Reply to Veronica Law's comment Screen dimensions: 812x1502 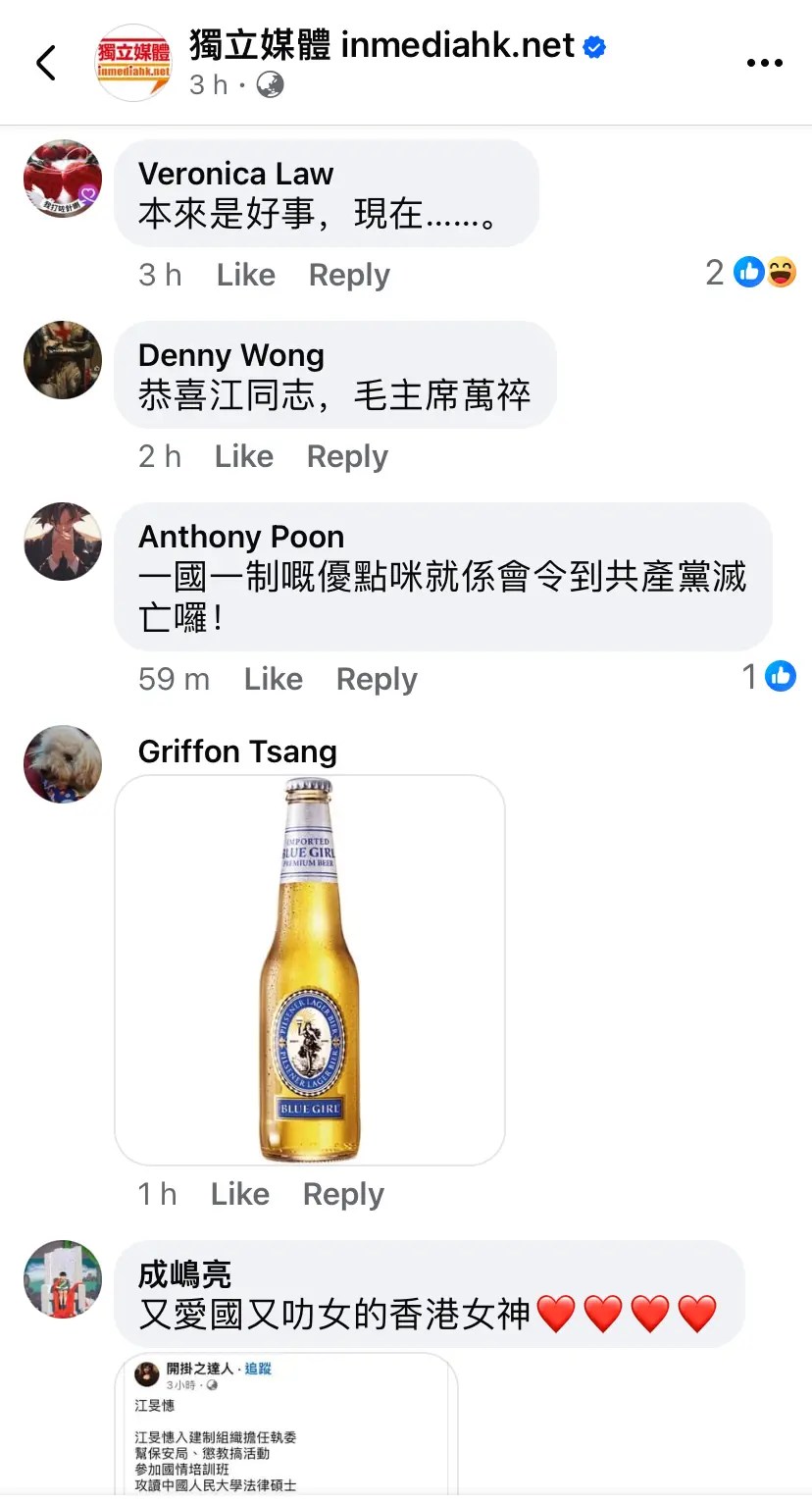tap(349, 275)
